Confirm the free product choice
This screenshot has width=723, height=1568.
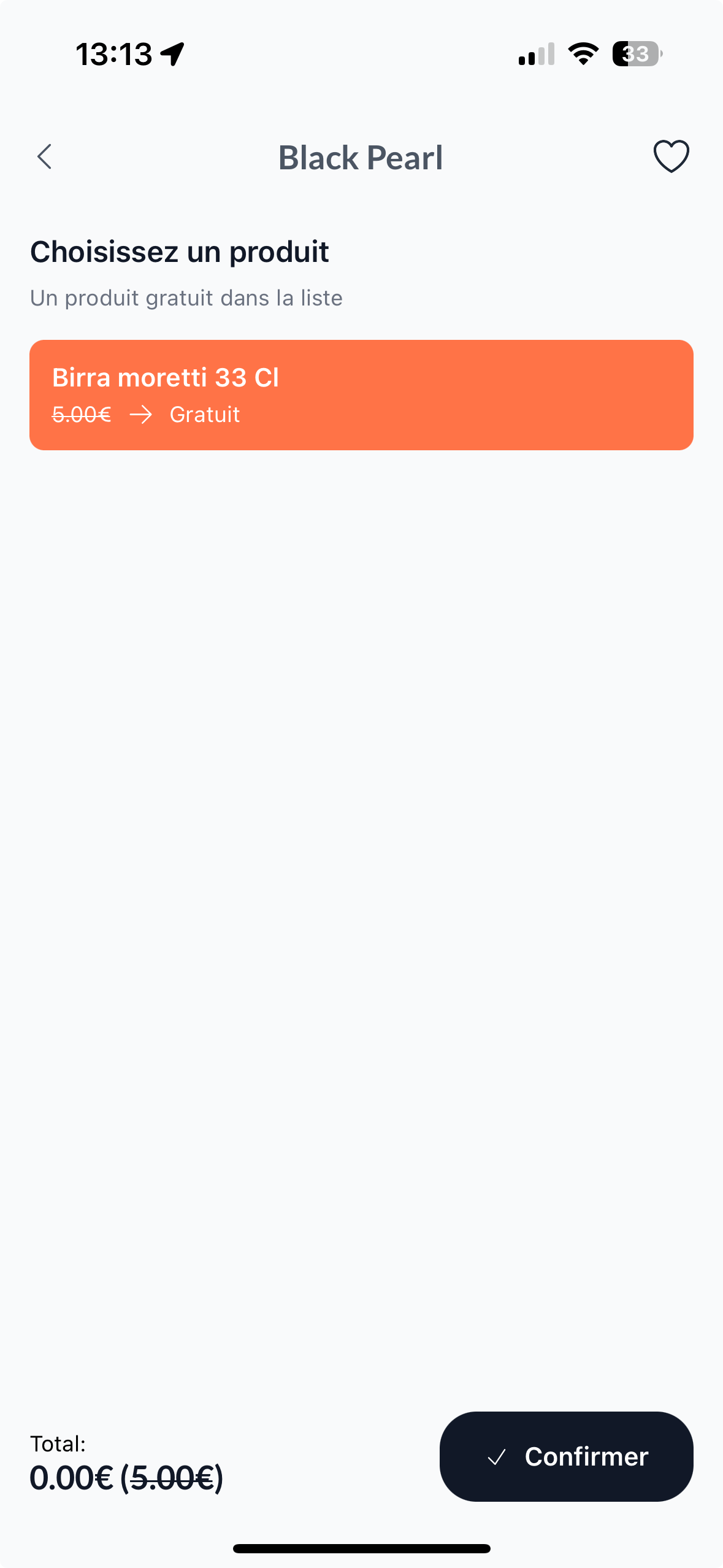[566, 1456]
